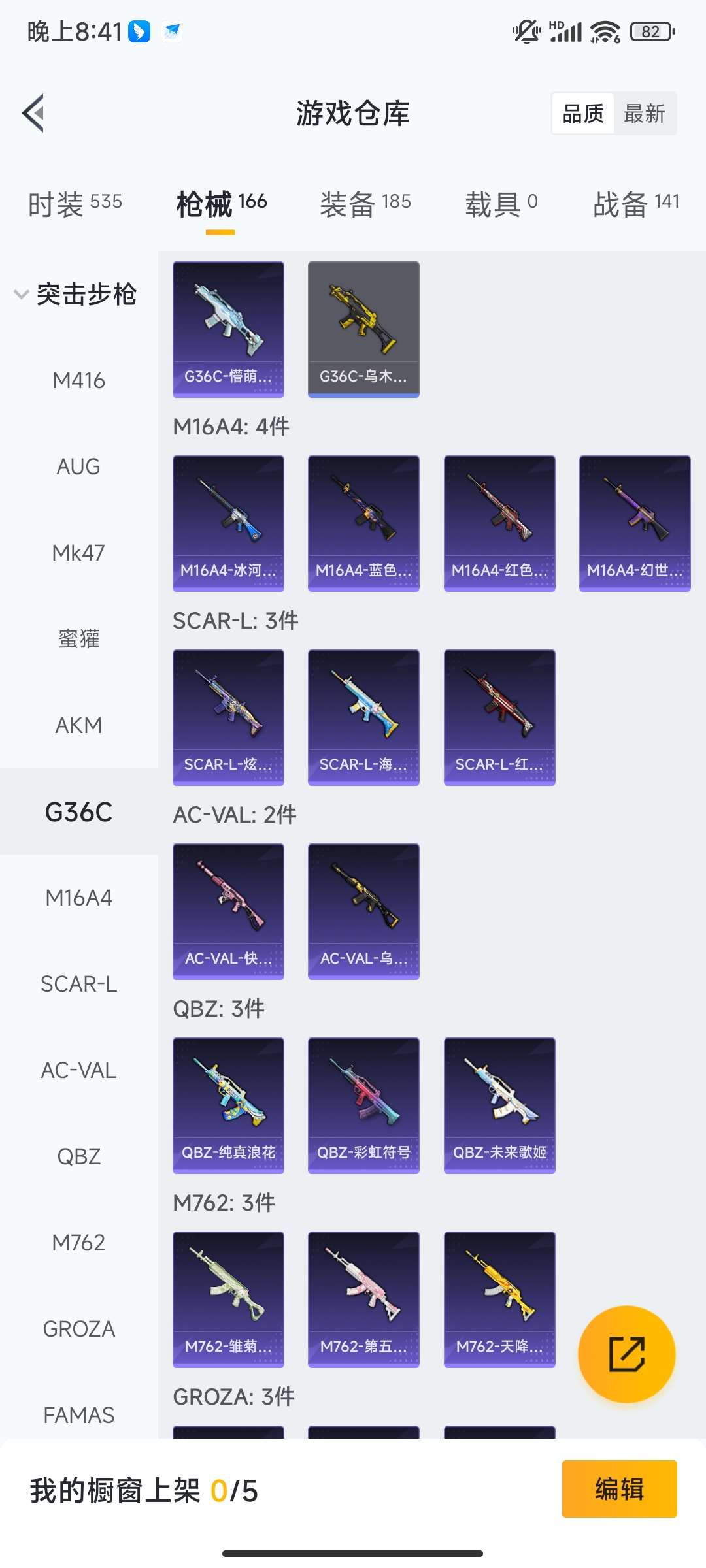706x1568 pixels.
Task: Jump to M416 in the sidebar
Action: (78, 380)
